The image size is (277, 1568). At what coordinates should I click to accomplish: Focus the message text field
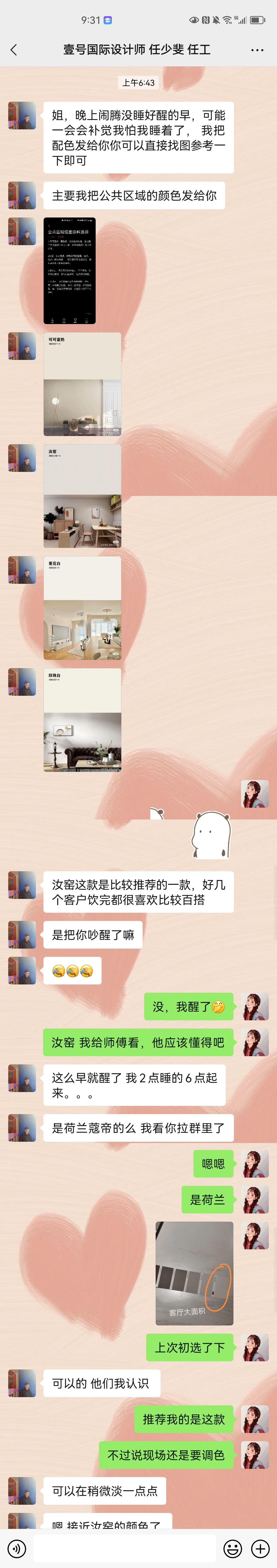(125, 1548)
